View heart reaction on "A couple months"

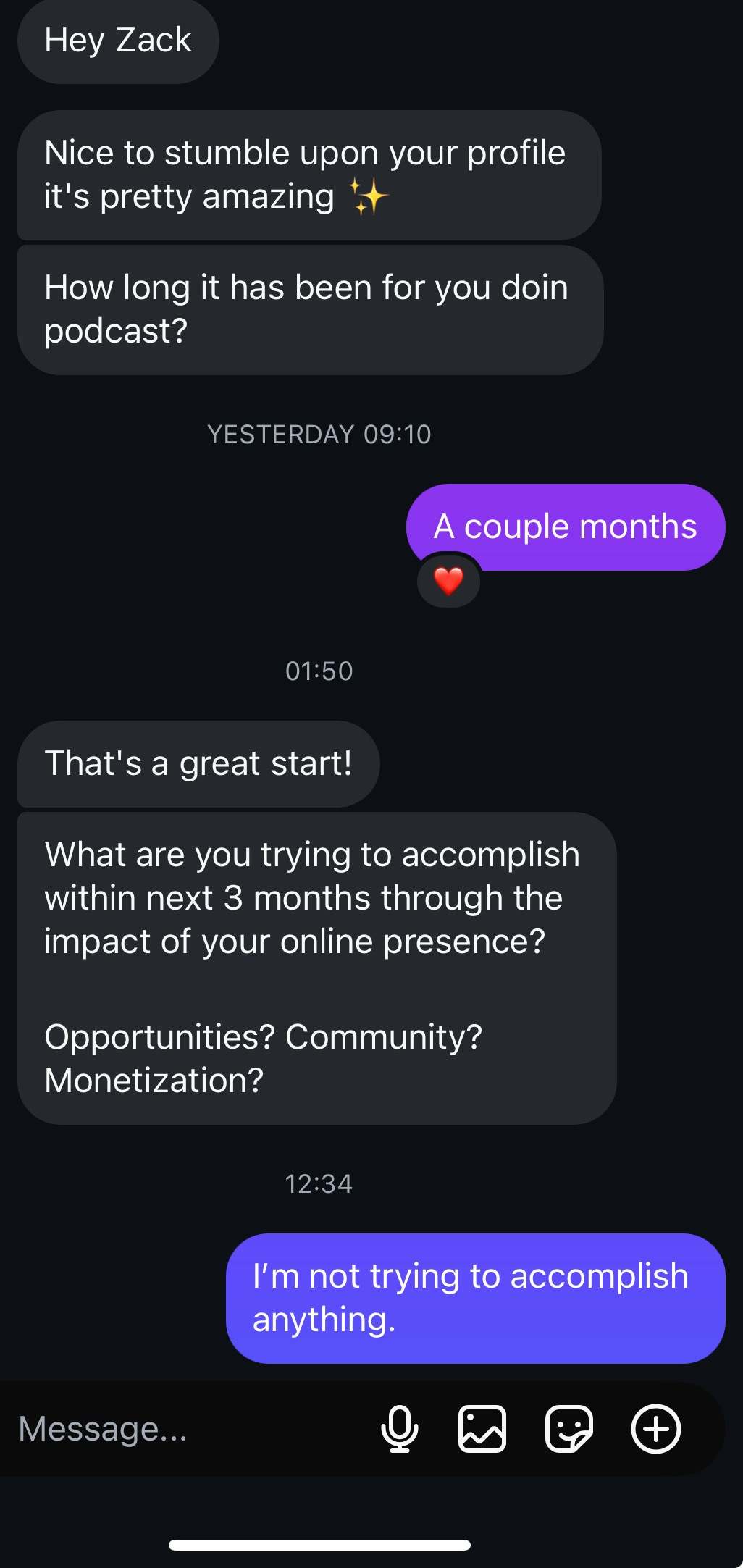coord(448,580)
